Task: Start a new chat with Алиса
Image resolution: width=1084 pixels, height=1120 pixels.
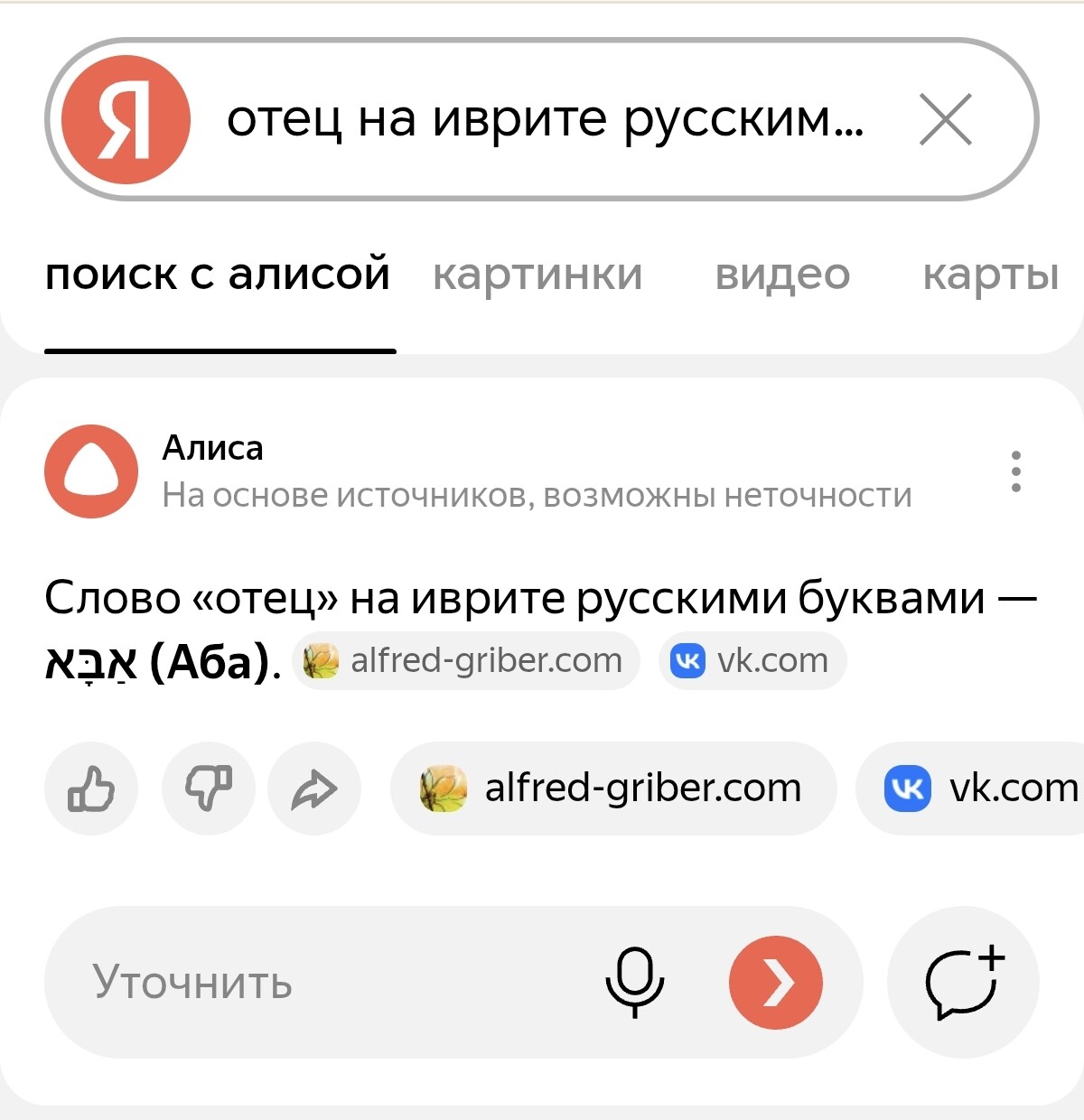Action: 963,983
